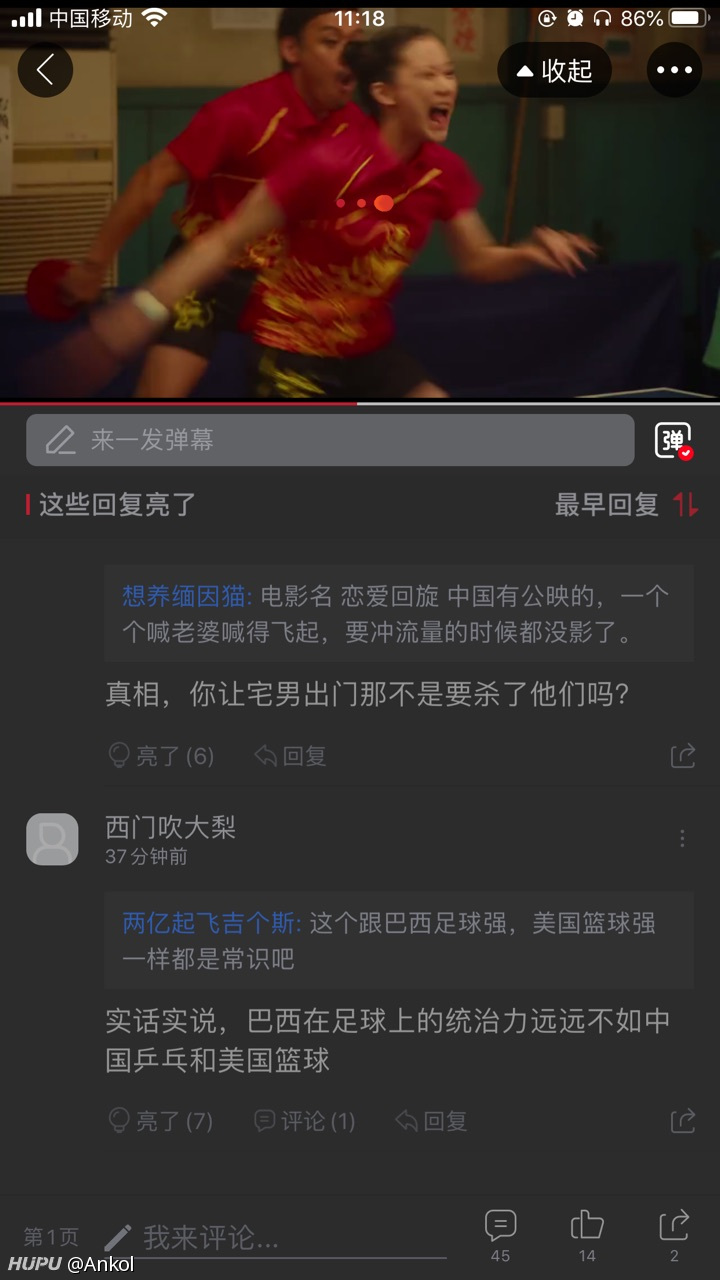Open the comments icon showing 45

[500, 1236]
